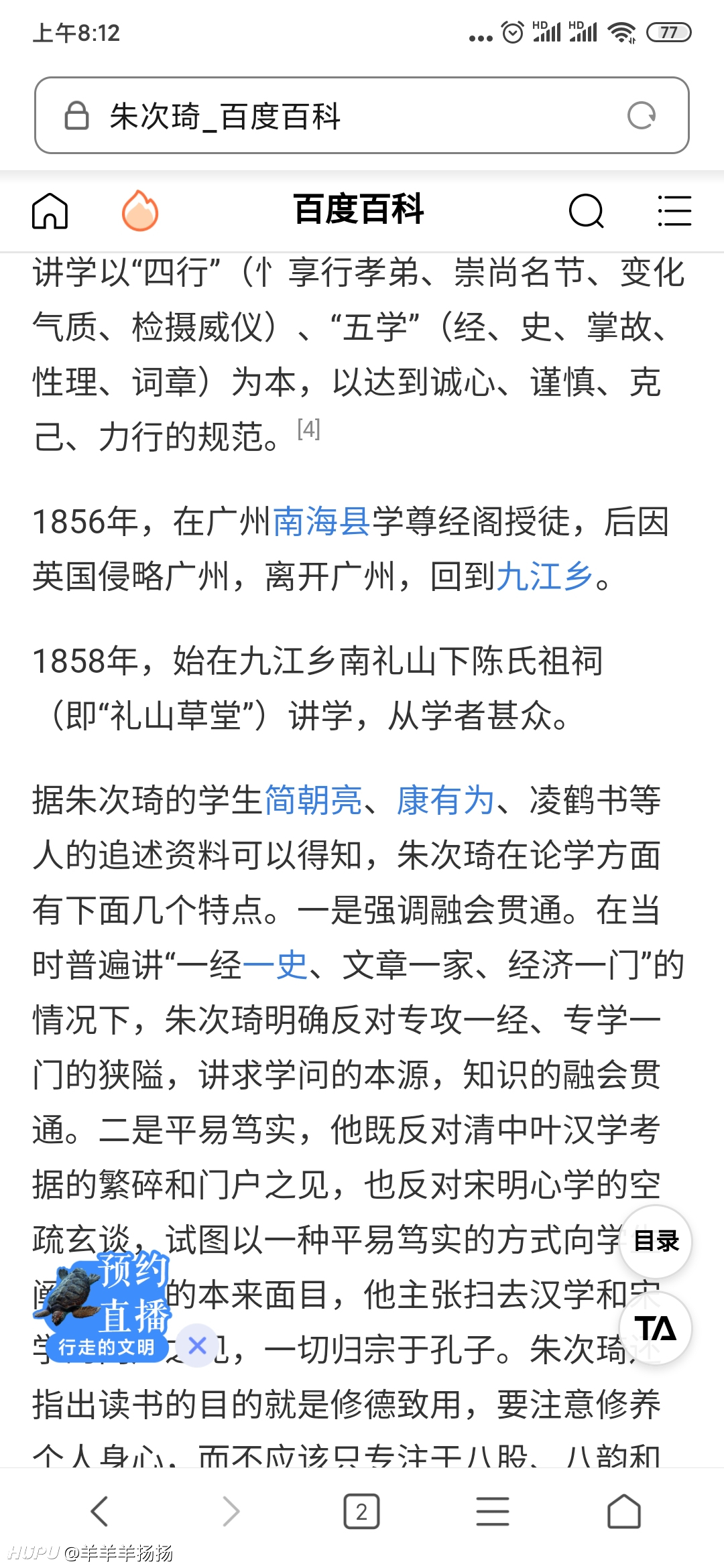Open citation reference [4]
Viewport: 724px width, 1568px height.
click(308, 429)
